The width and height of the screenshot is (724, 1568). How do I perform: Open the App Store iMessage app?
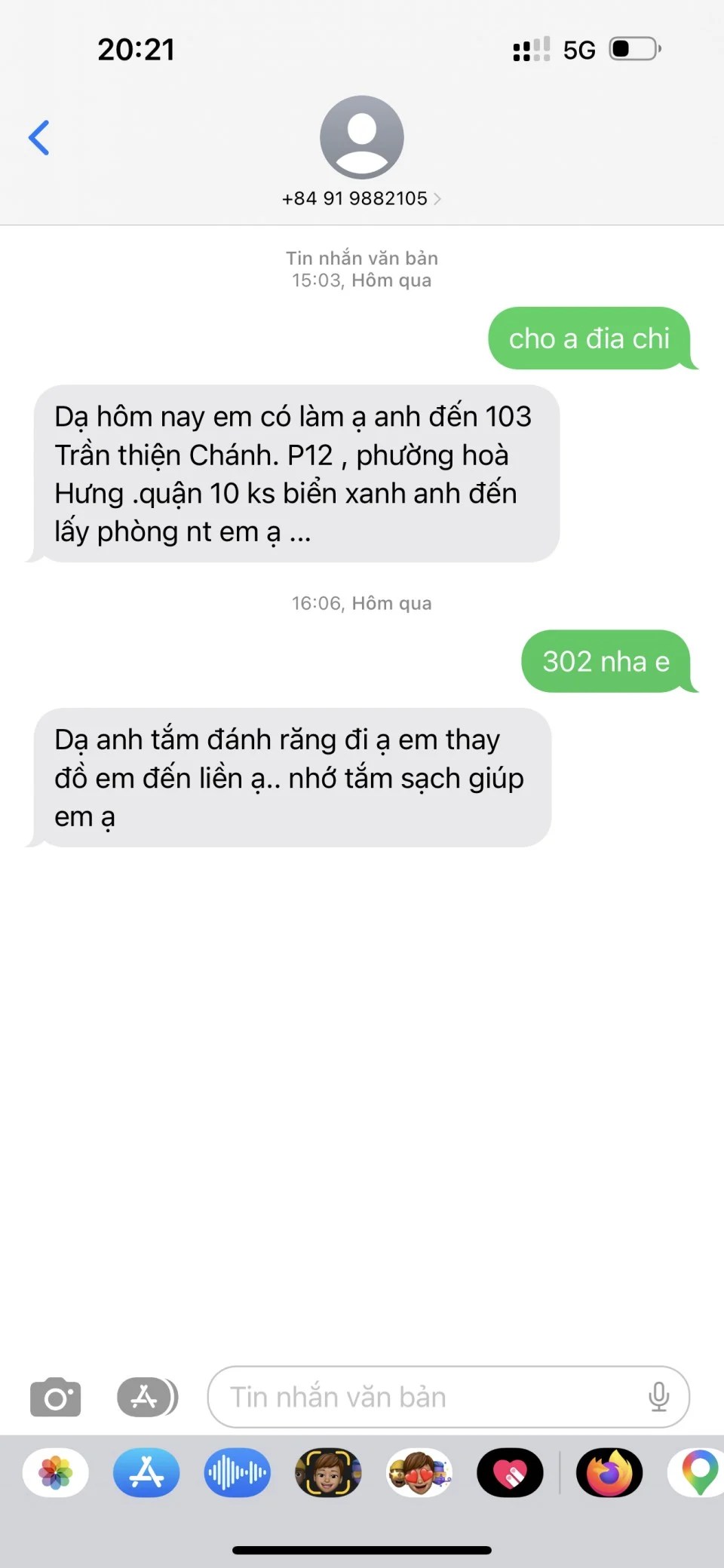click(146, 1472)
